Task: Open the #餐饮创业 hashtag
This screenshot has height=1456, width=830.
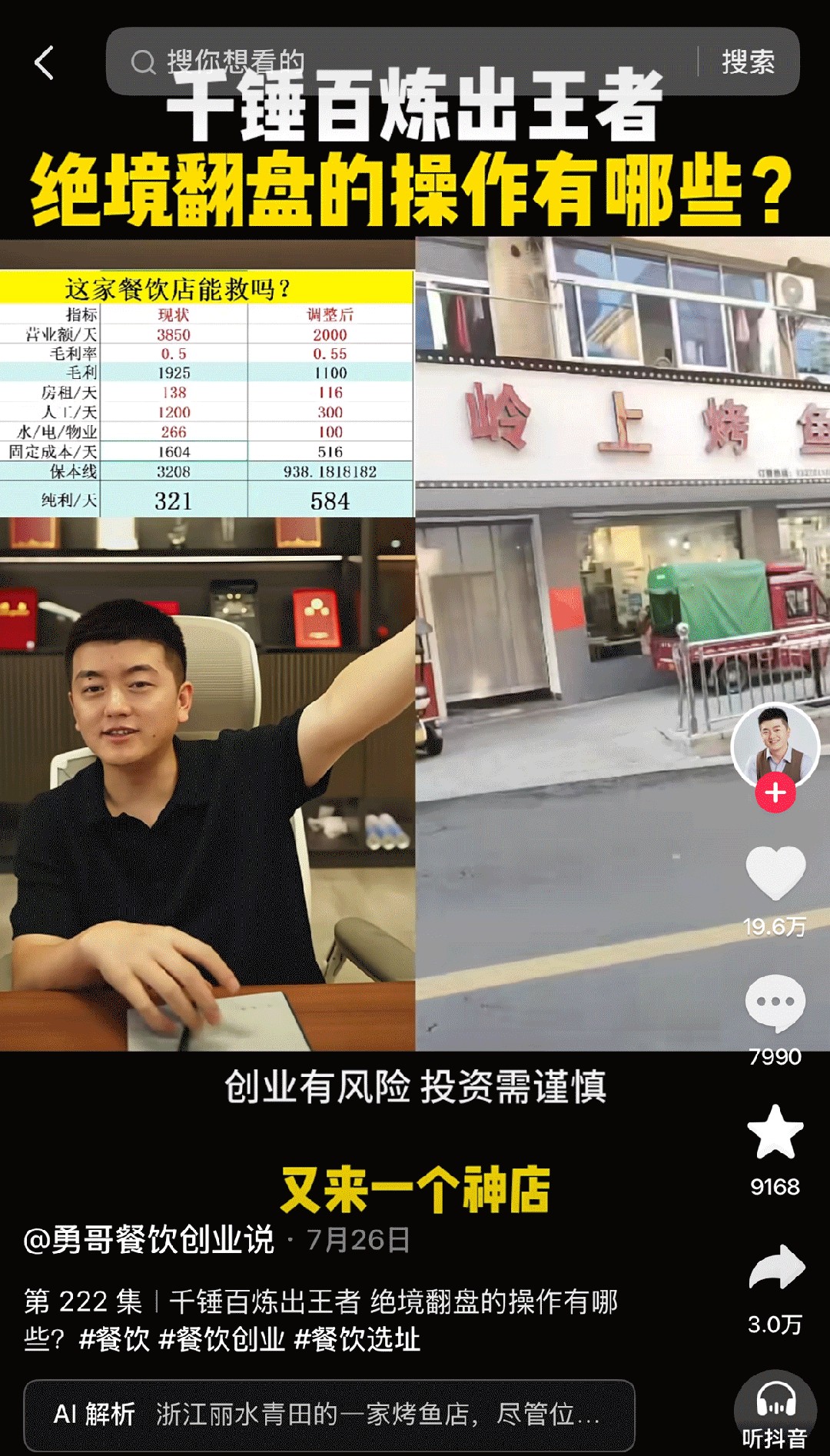Action: (221, 1340)
